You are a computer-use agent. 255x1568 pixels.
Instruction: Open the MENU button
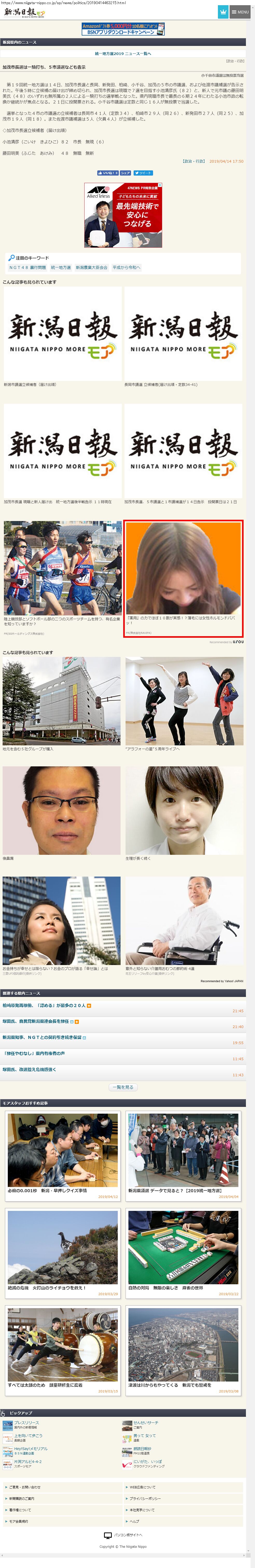[240, 12]
